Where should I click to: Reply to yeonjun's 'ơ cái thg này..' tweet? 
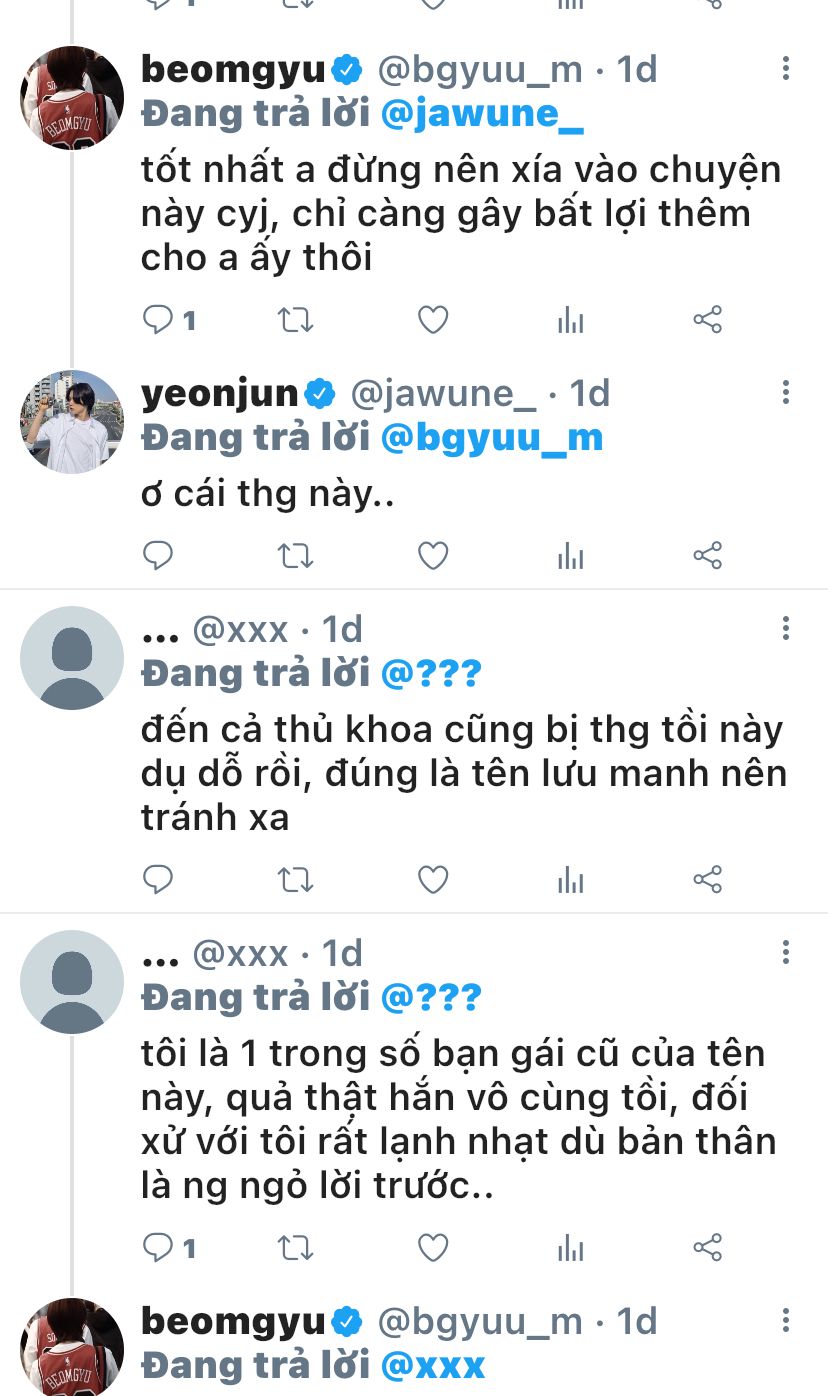(158, 555)
